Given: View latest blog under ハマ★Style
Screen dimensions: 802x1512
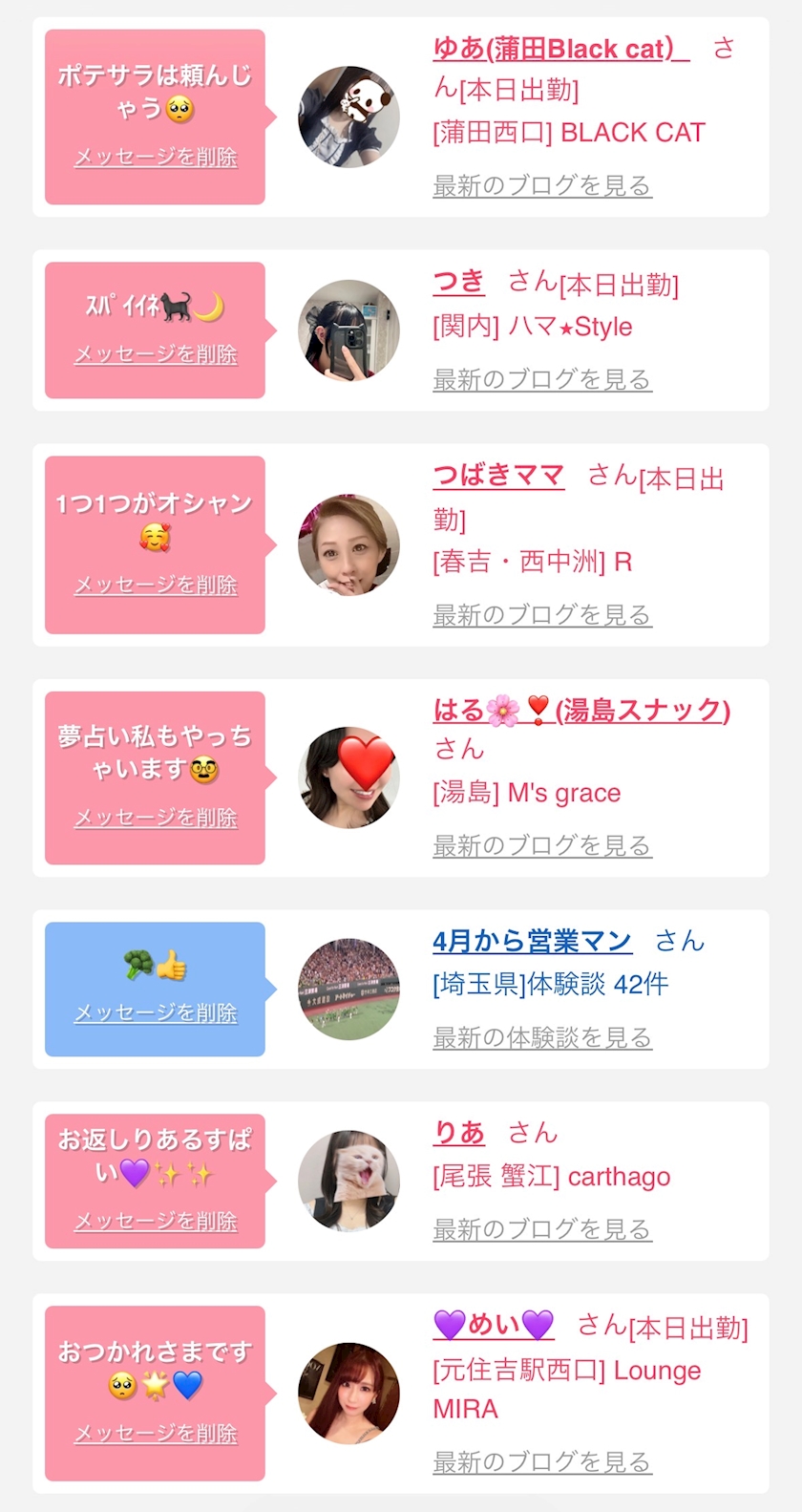Looking at the screenshot, I should coord(542,379).
